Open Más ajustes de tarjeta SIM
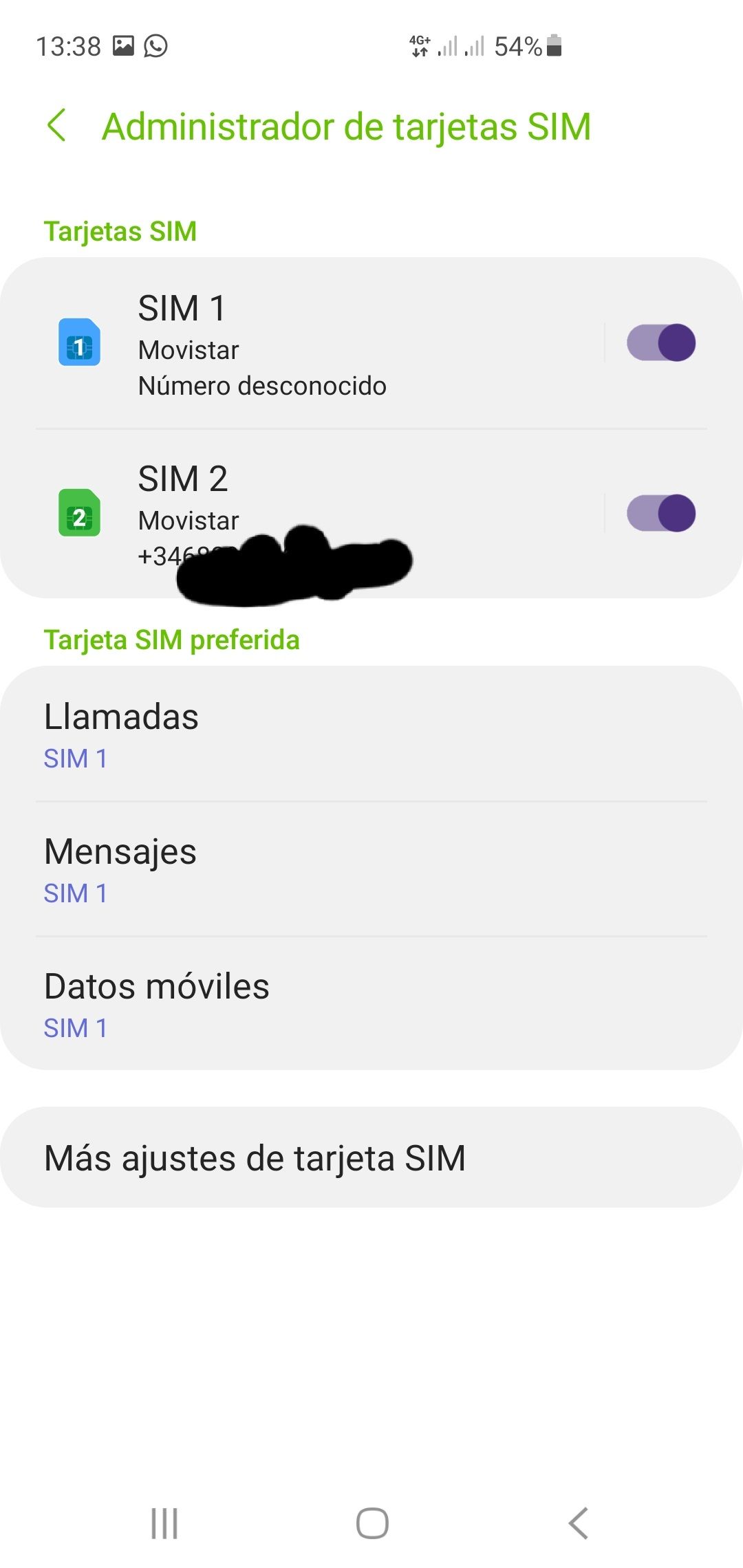This screenshot has height=1568, width=743. tap(371, 1157)
